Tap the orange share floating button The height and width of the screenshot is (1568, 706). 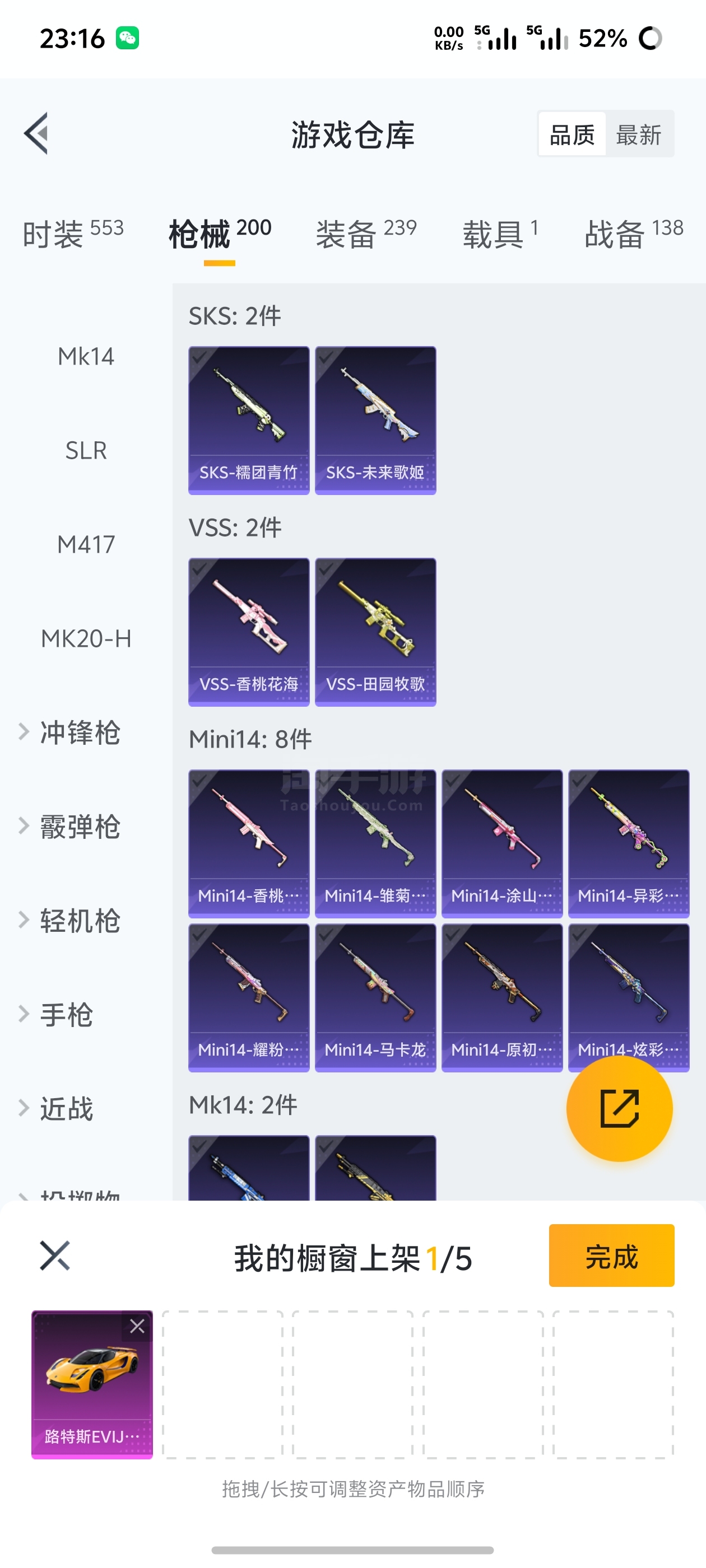point(619,1108)
